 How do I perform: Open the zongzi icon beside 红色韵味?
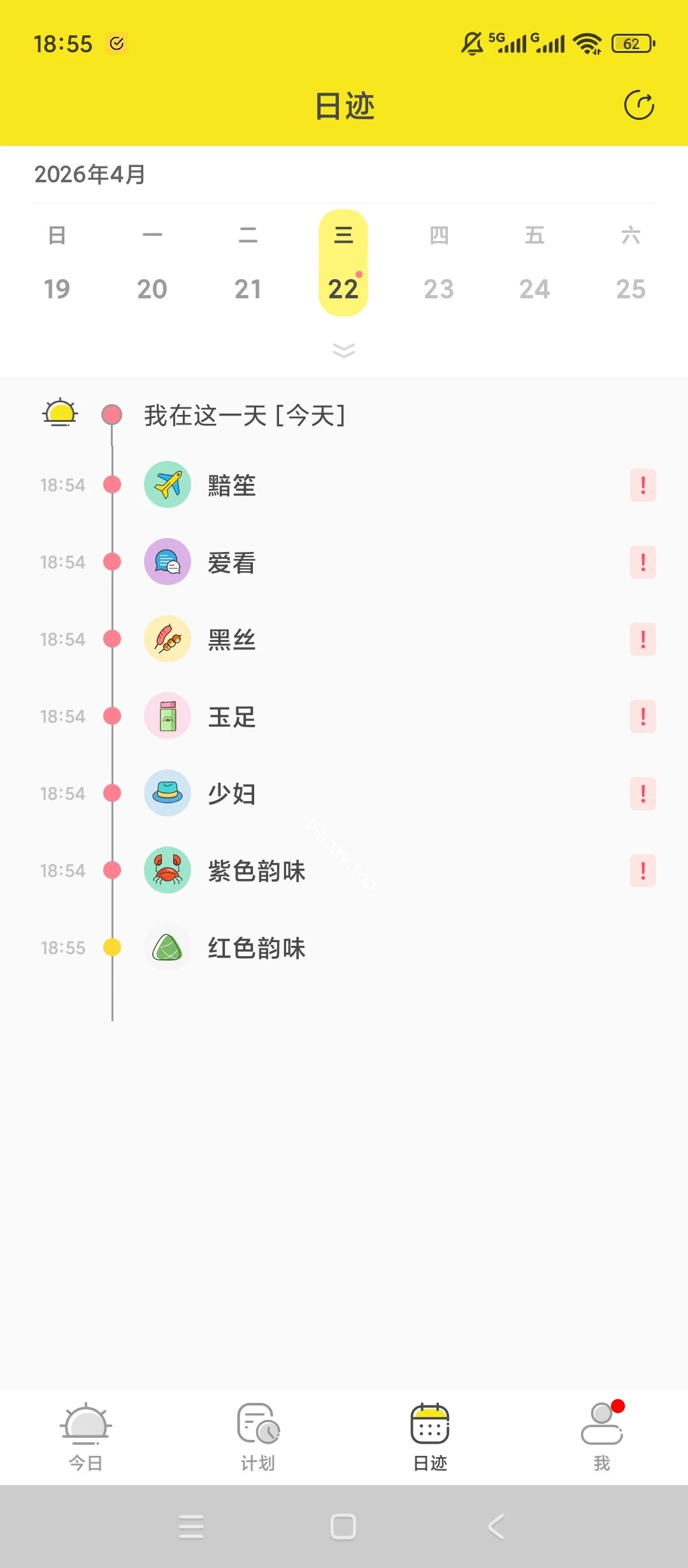click(x=168, y=948)
